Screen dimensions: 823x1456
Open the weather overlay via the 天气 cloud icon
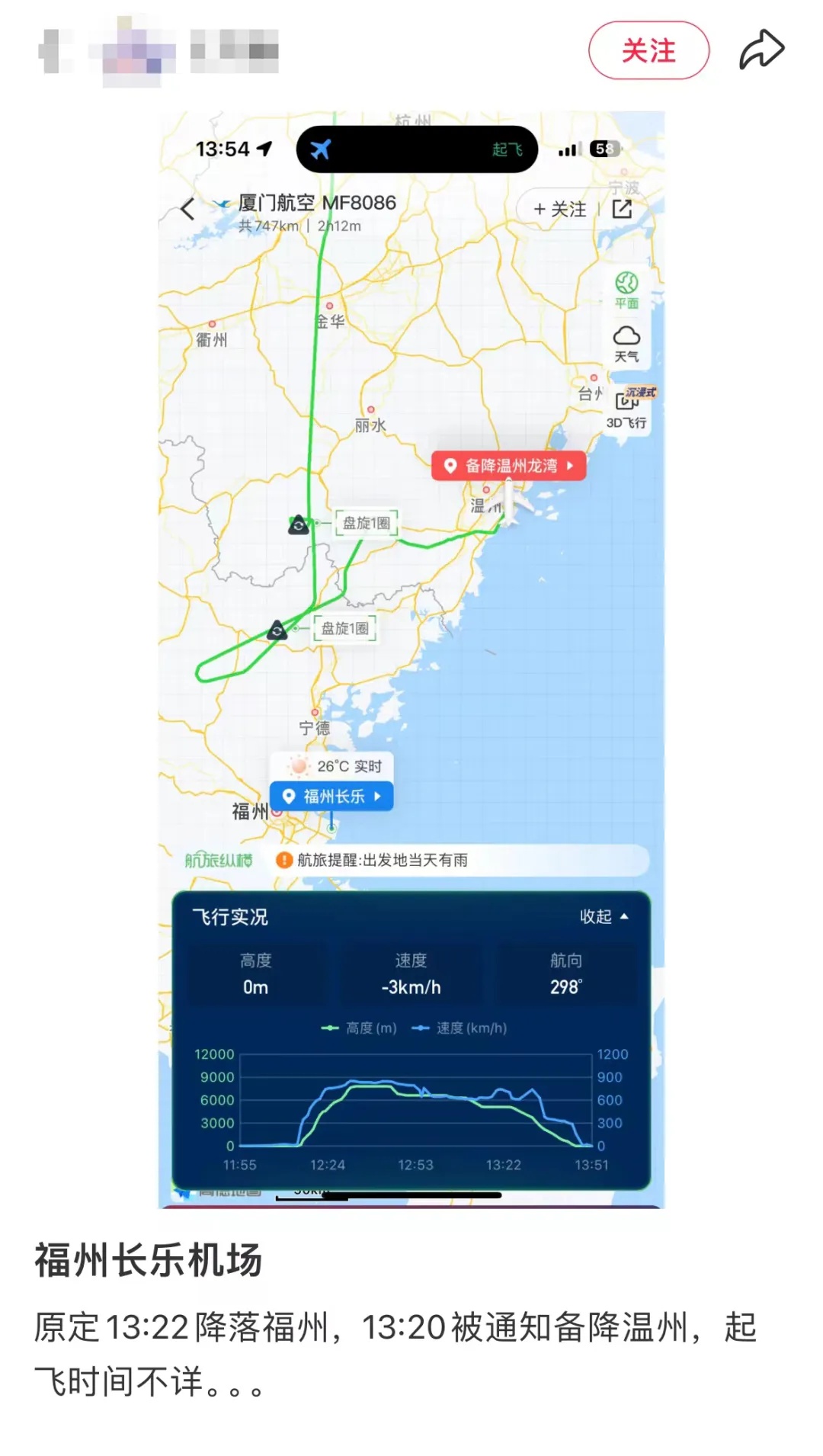[x=626, y=342]
